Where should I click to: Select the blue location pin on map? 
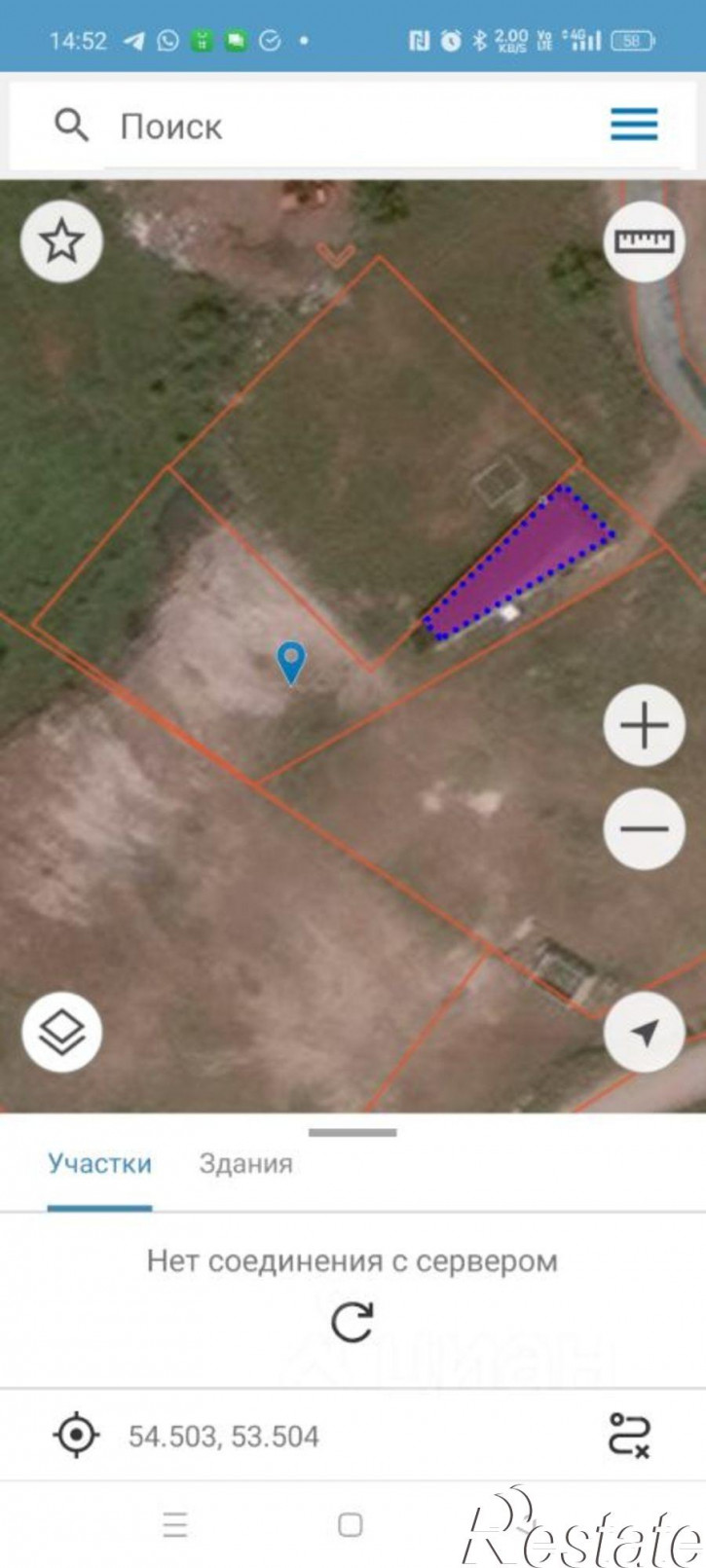click(291, 662)
